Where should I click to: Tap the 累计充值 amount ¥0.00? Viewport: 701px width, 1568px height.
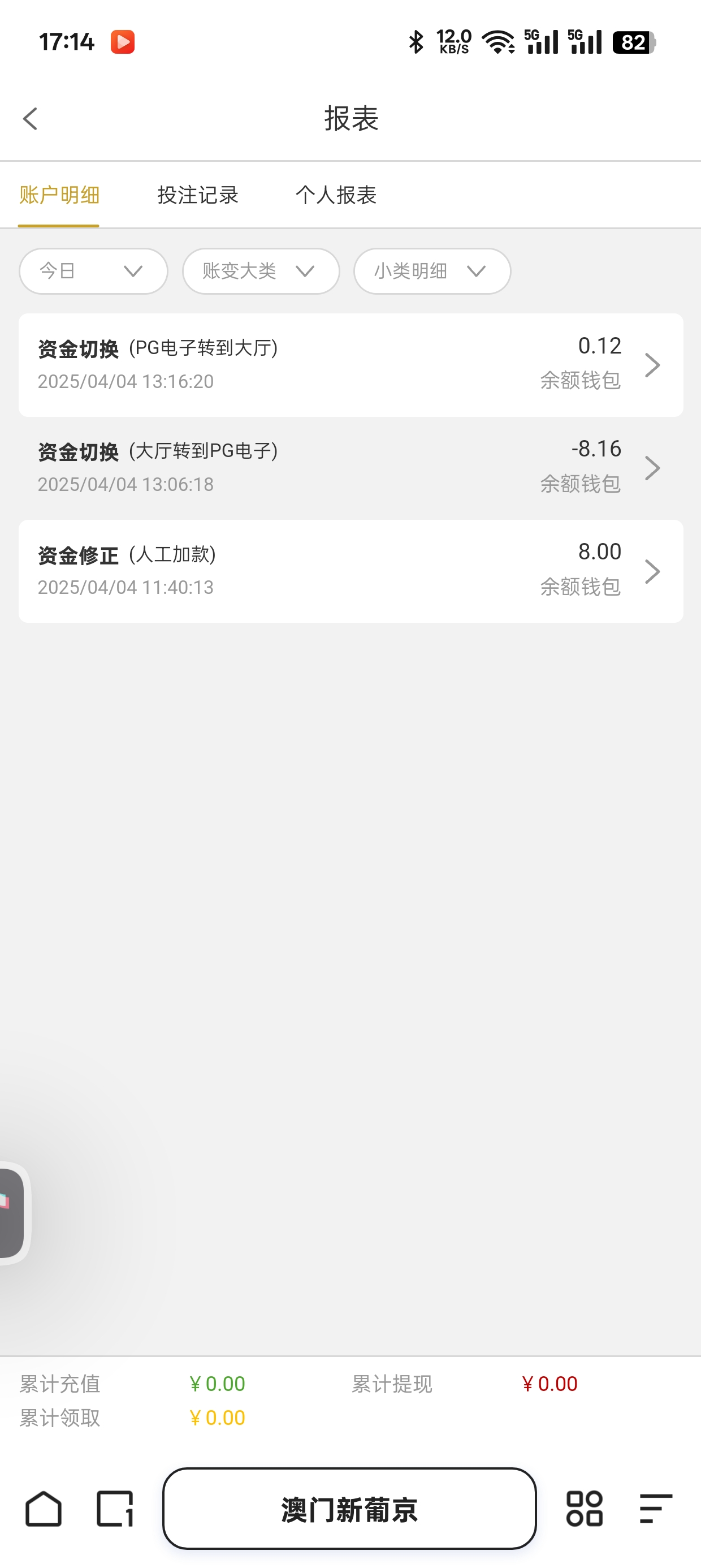217,1384
